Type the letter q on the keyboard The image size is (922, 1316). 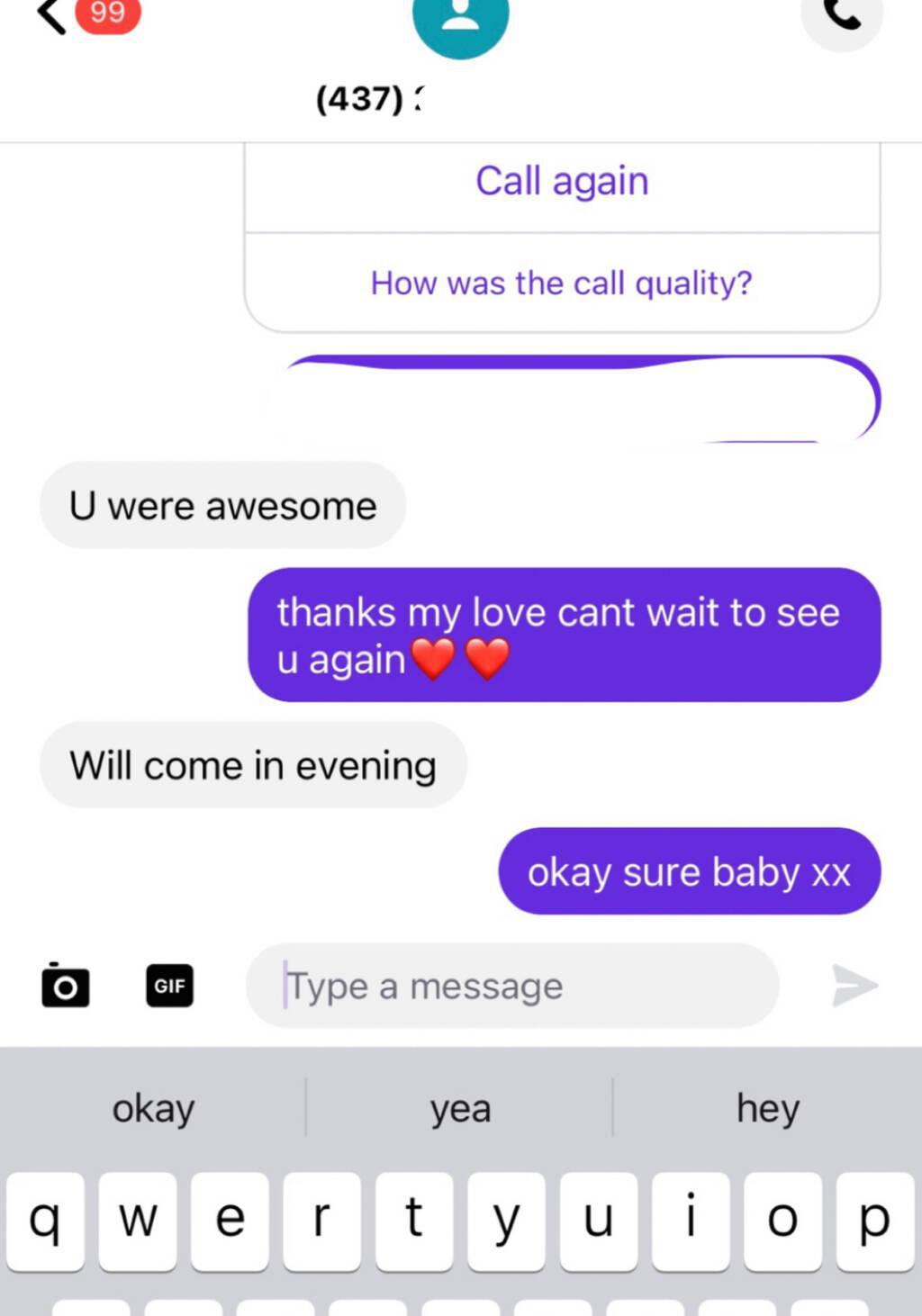(45, 1221)
